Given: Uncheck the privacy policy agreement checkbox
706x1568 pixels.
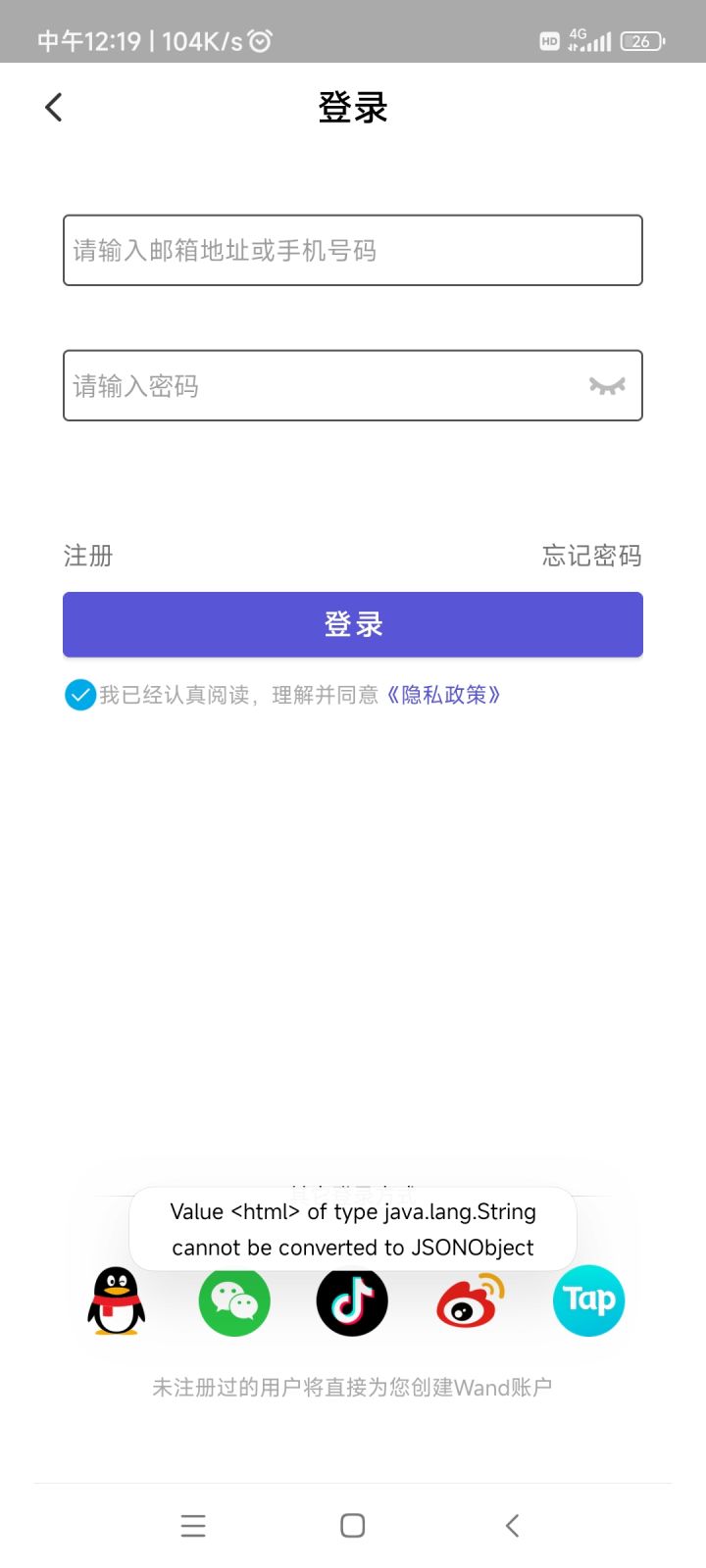Looking at the screenshot, I should [x=80, y=695].
